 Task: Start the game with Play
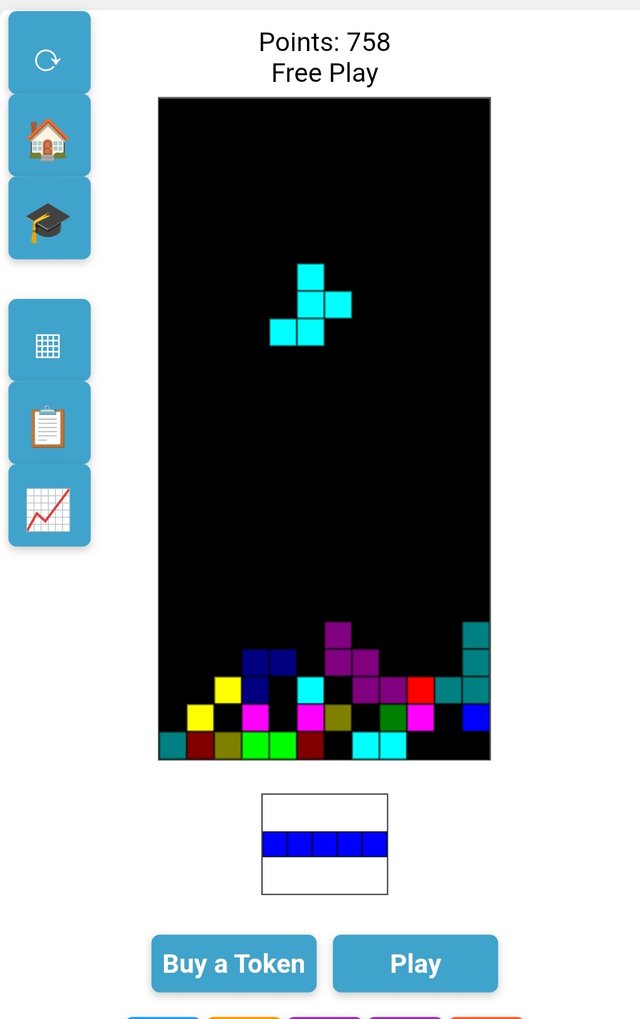(x=415, y=963)
